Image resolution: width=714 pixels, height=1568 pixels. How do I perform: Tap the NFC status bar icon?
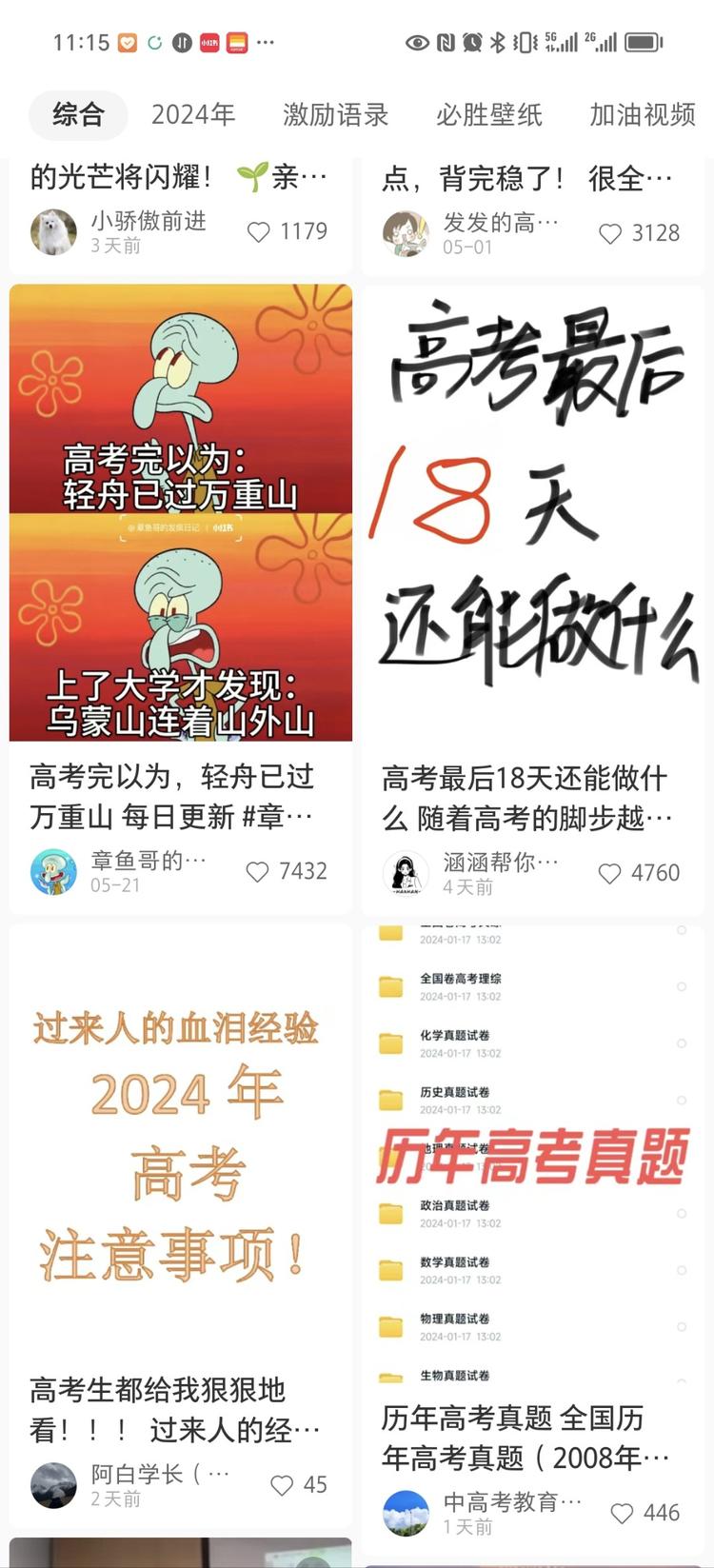coord(443,42)
